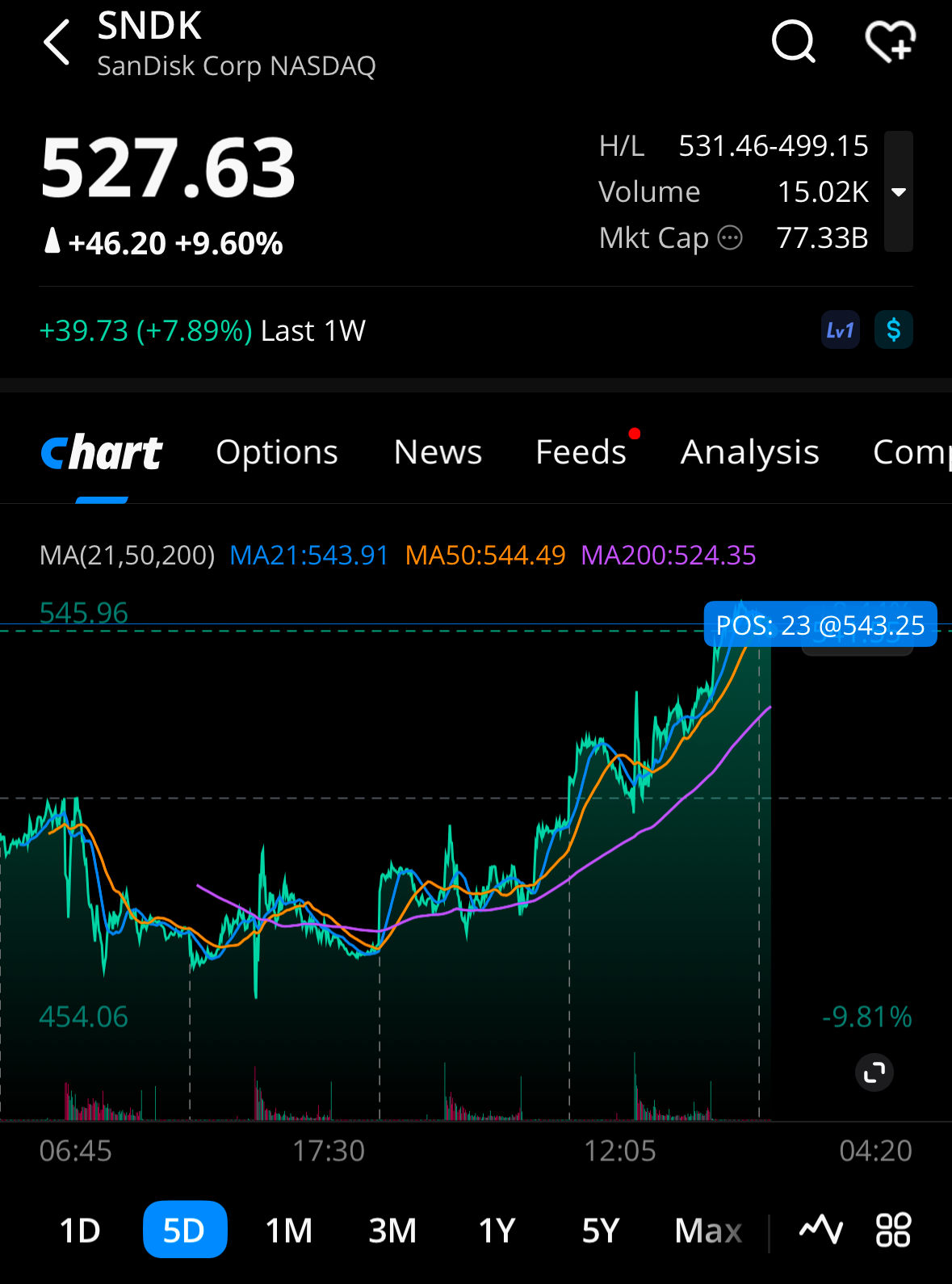Open the search magnifier icon
The image size is (952, 1284).
(x=794, y=41)
